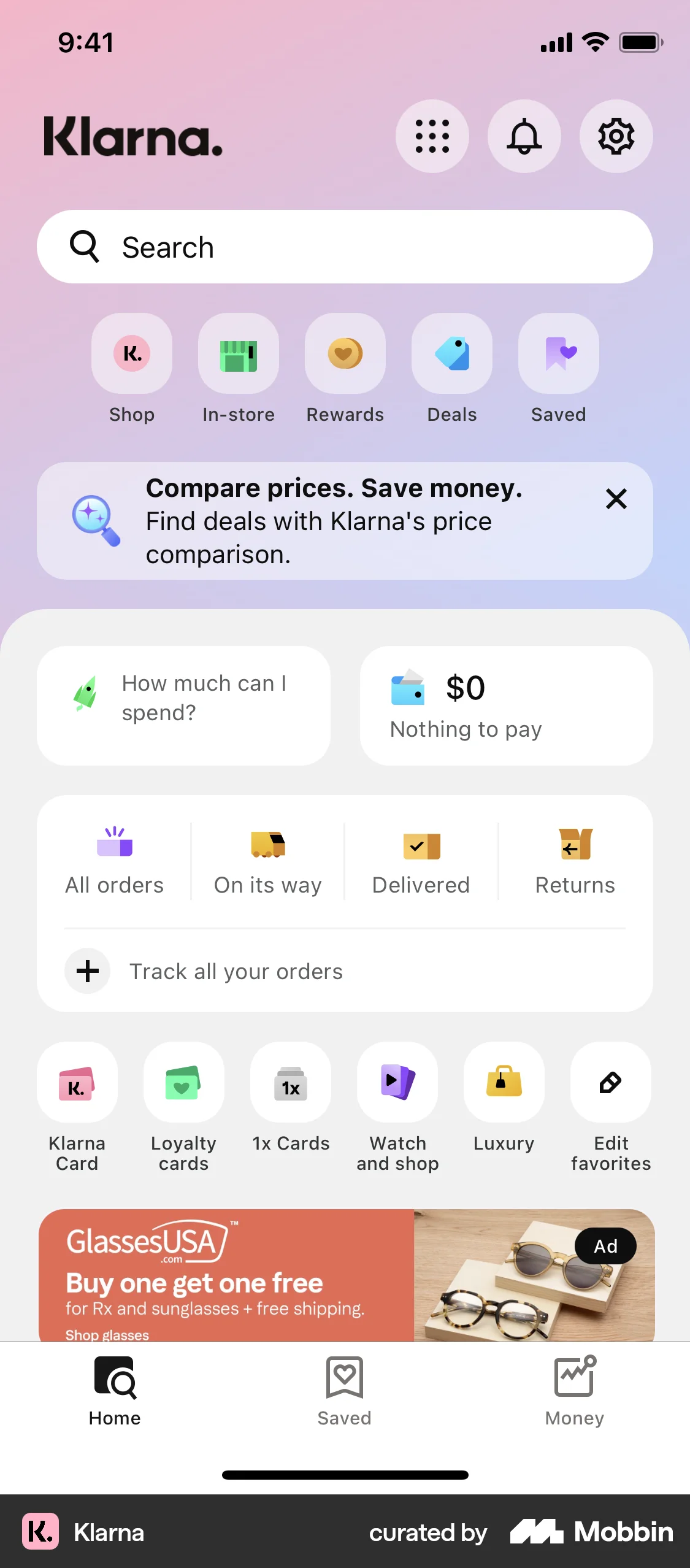This screenshot has width=690, height=1568.
Task: Open Rewards from the shortcuts row
Action: (x=345, y=354)
